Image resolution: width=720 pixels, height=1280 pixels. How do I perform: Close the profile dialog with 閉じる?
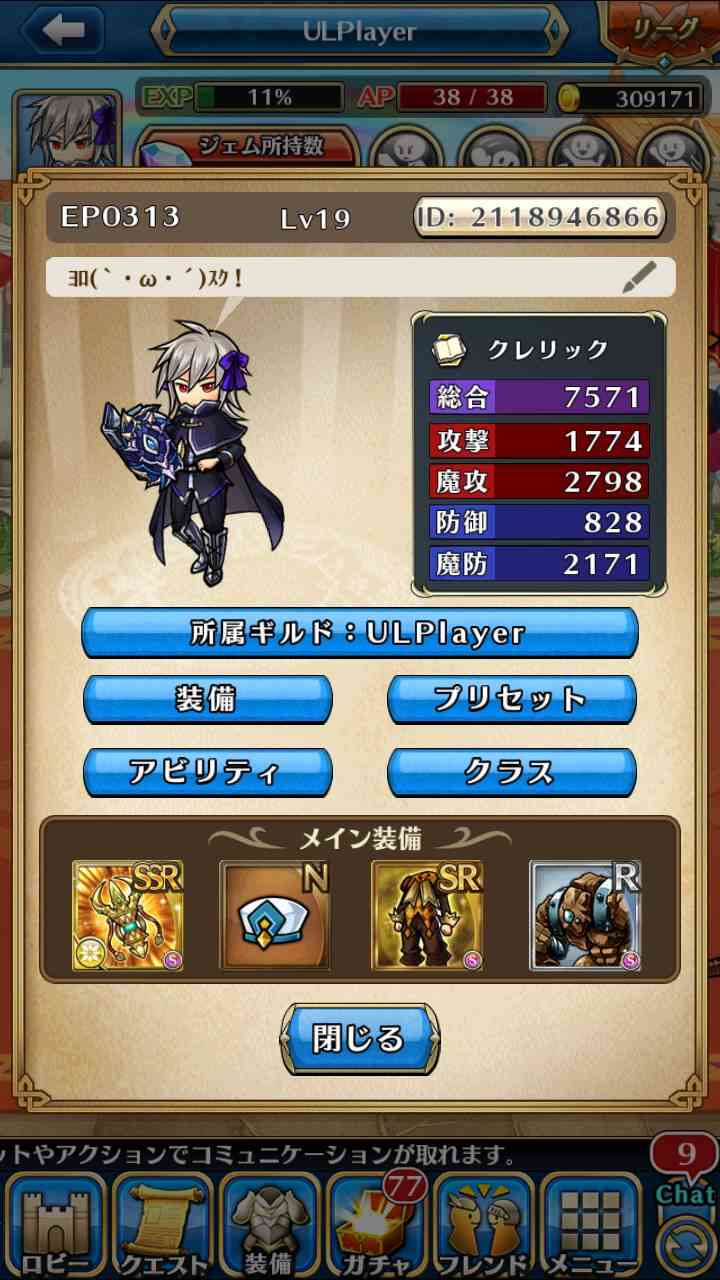click(359, 1038)
